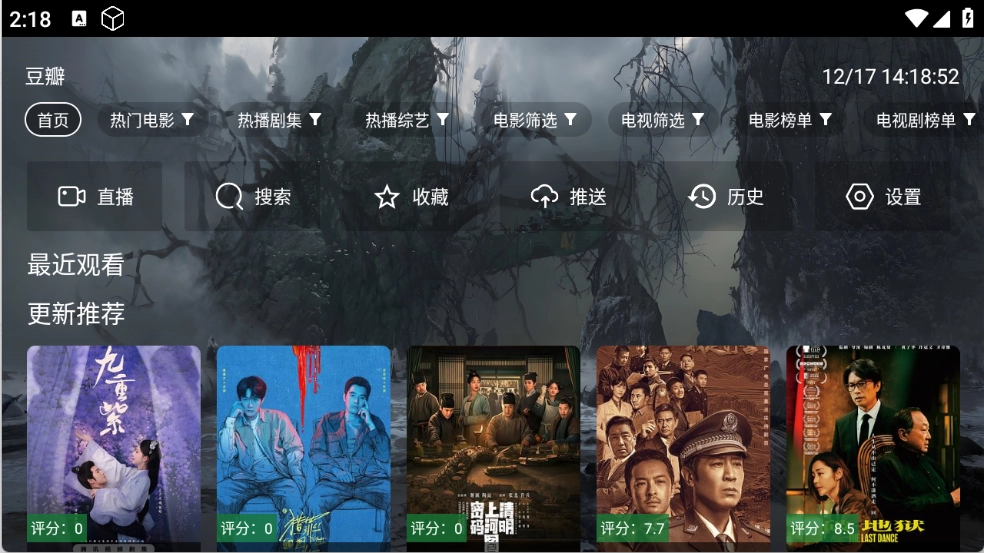Tap the 豆瓣 source title
This screenshot has height=553, width=984.
tap(45, 77)
